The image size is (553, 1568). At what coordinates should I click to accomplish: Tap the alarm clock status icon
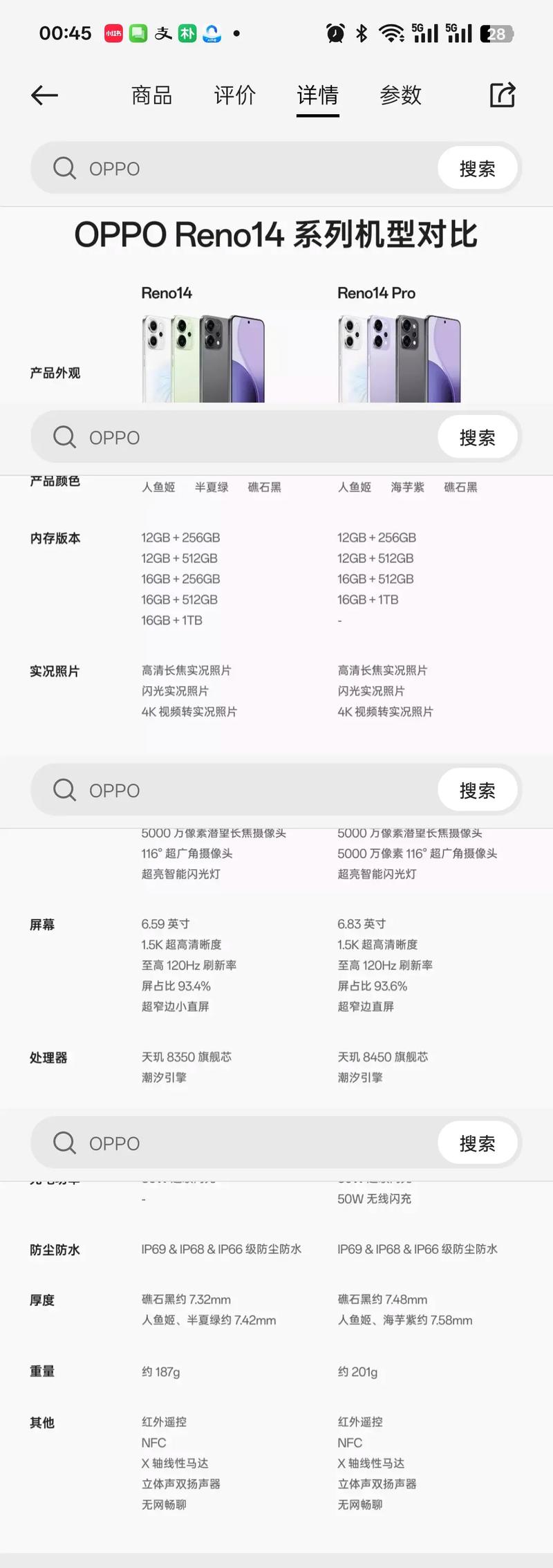coord(334,32)
